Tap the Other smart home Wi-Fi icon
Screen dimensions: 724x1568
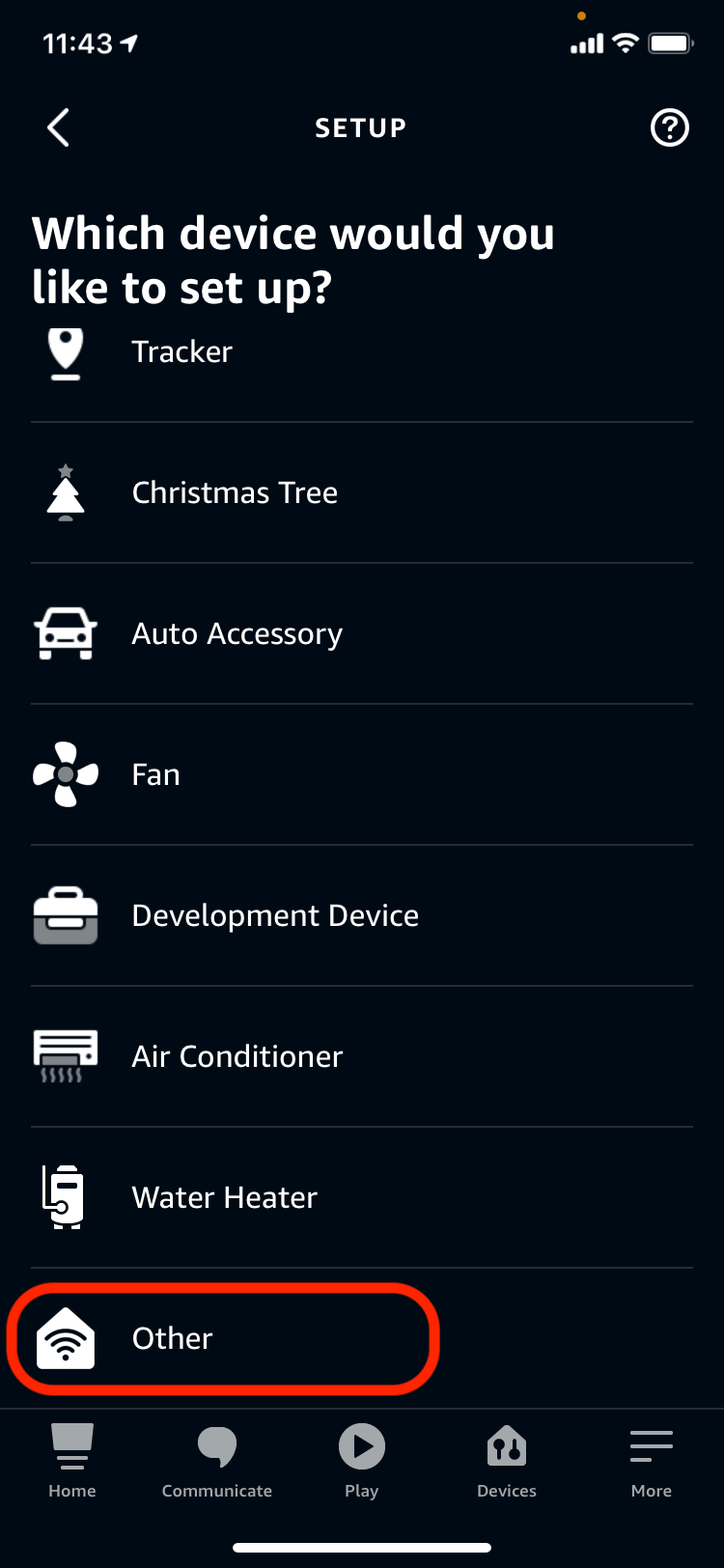(65, 1337)
